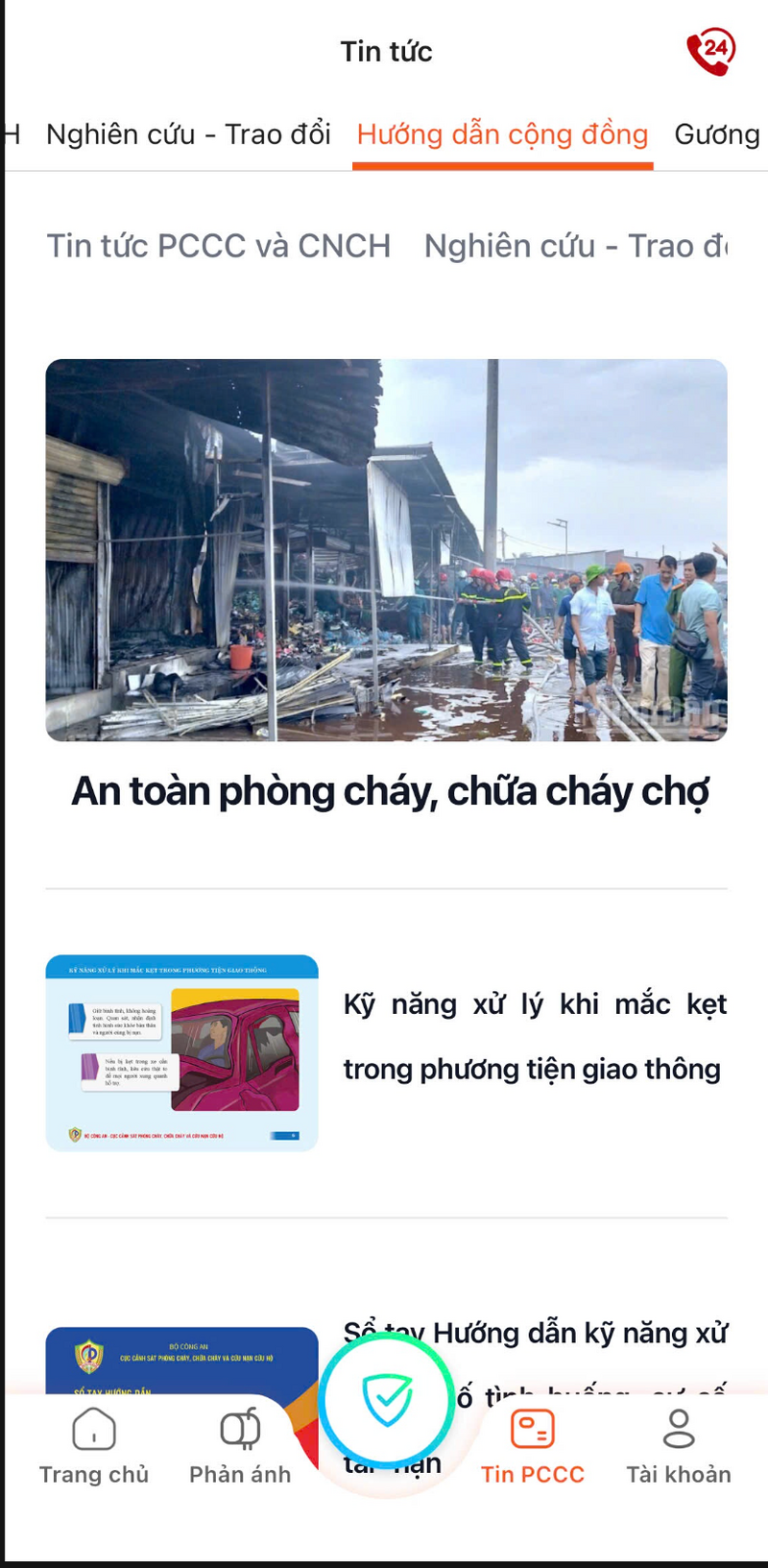The height and width of the screenshot is (1568, 768).
Task: Switch to Phản ánh tab
Action: pos(240,1446)
